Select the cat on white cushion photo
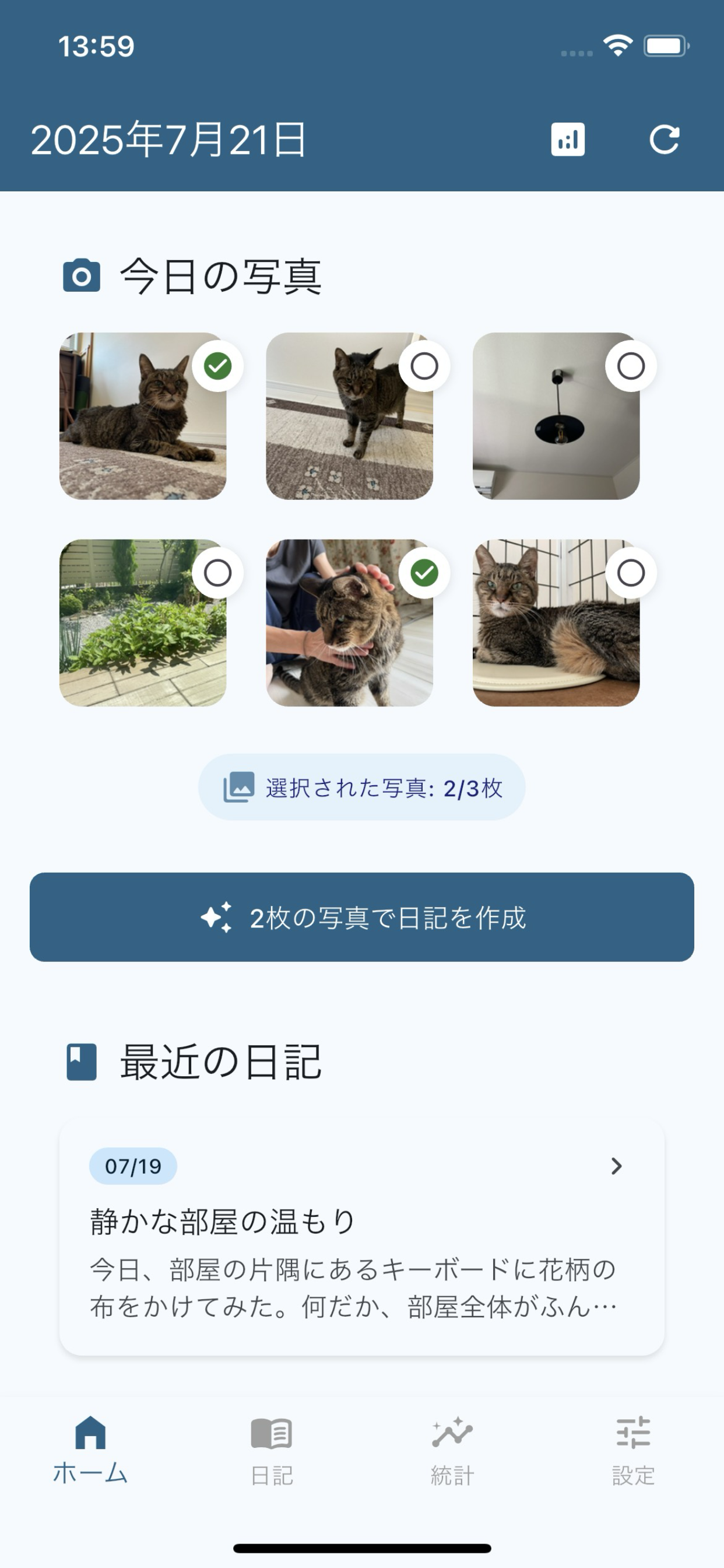The image size is (724, 1568). pyautogui.click(x=630, y=573)
